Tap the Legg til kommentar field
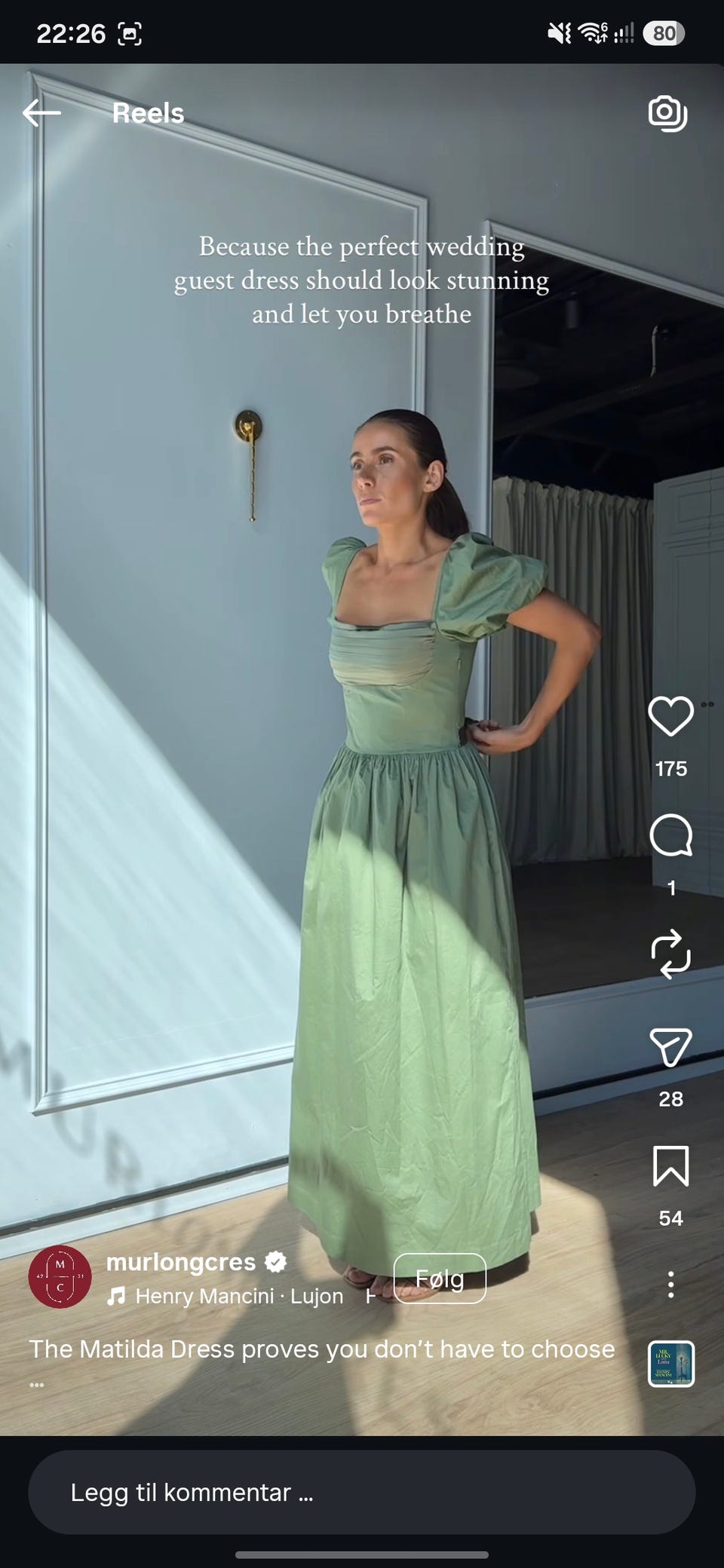Screen dimensions: 724x1568 (x=362, y=1493)
